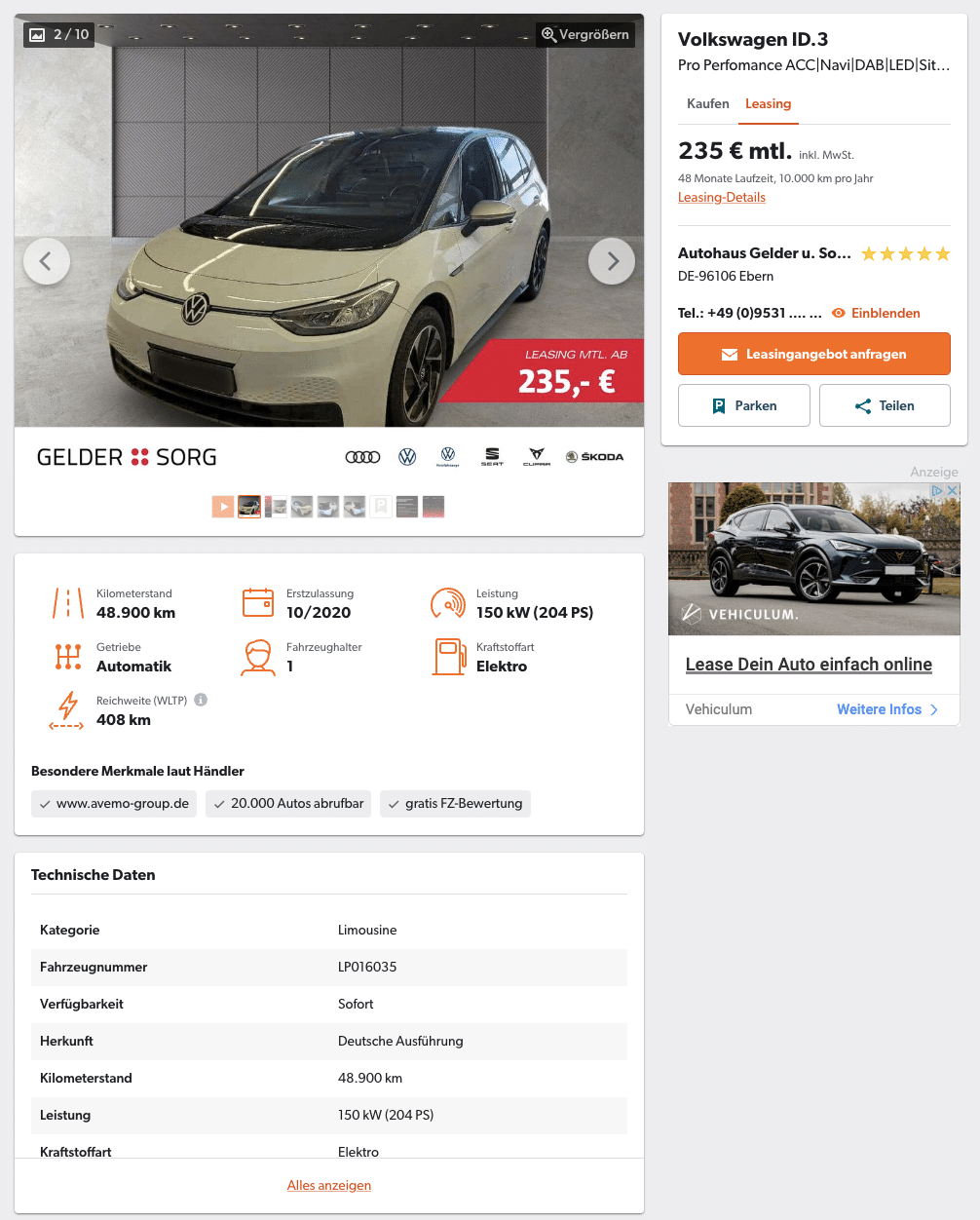Open the WLTP range info icon

point(201,700)
